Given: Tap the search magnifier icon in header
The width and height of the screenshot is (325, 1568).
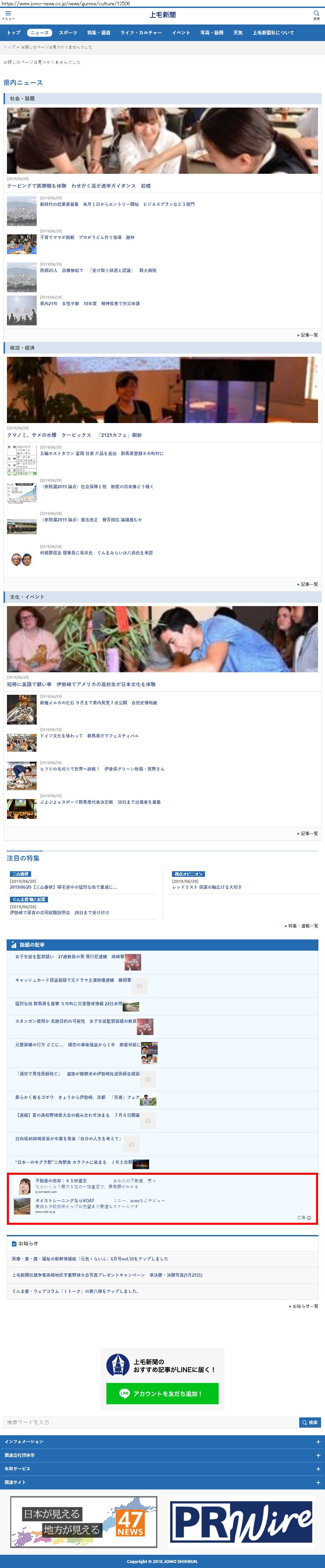Looking at the screenshot, I should [x=316, y=15].
